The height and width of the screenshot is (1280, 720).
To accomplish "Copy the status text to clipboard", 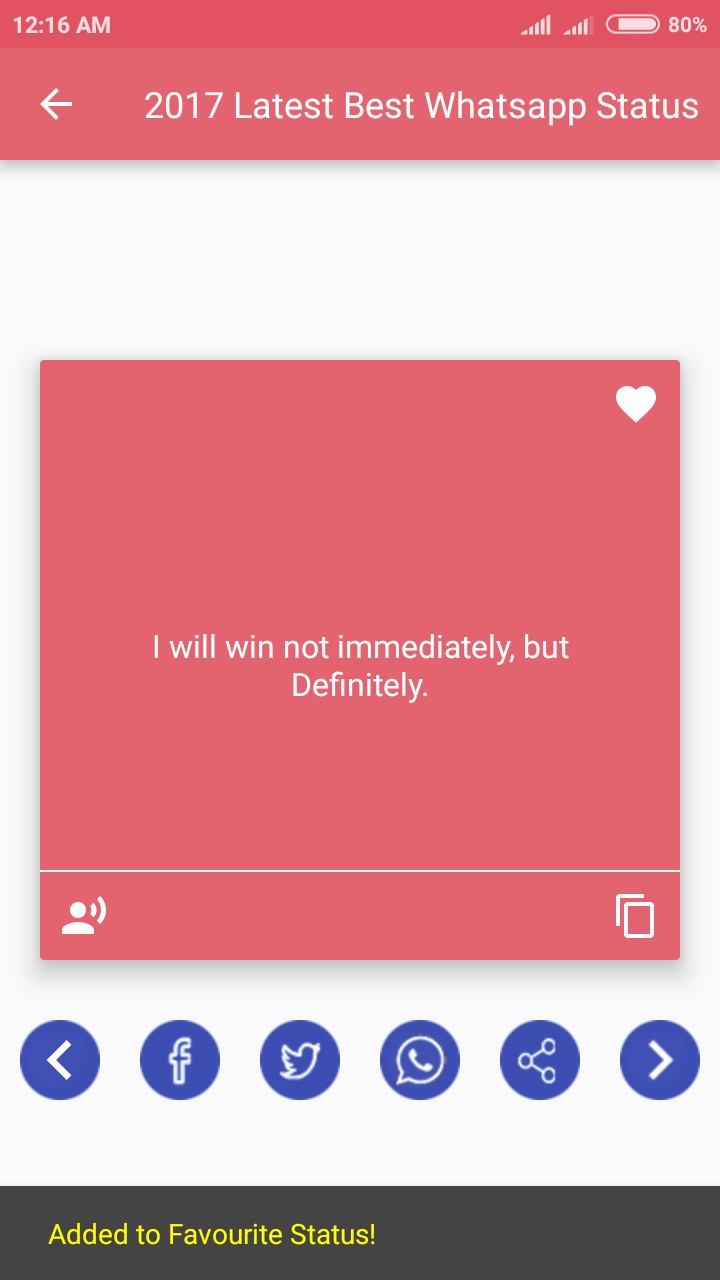I will pyautogui.click(x=635, y=916).
